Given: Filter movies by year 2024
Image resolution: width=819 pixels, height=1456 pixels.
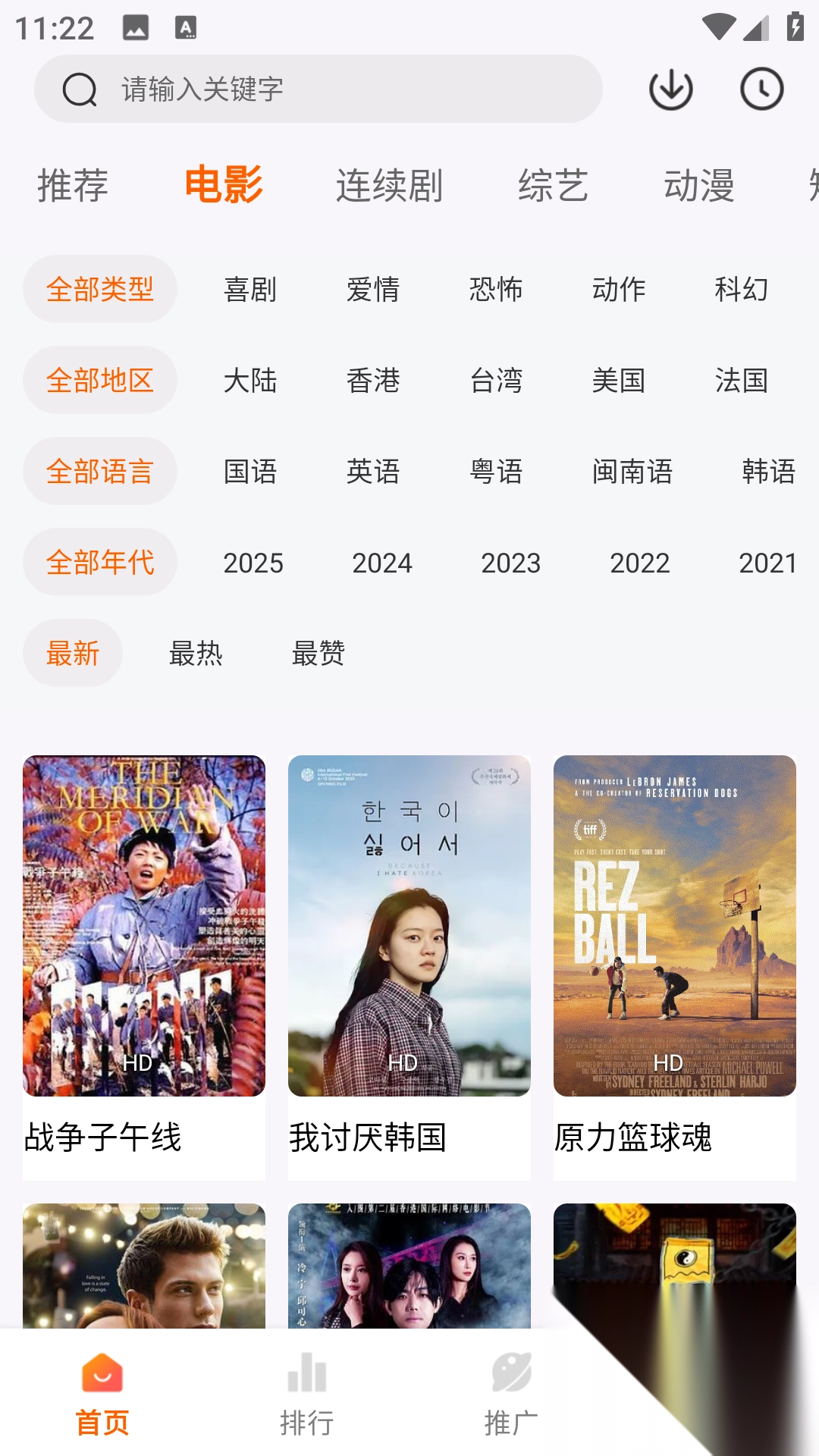Looking at the screenshot, I should click(382, 563).
